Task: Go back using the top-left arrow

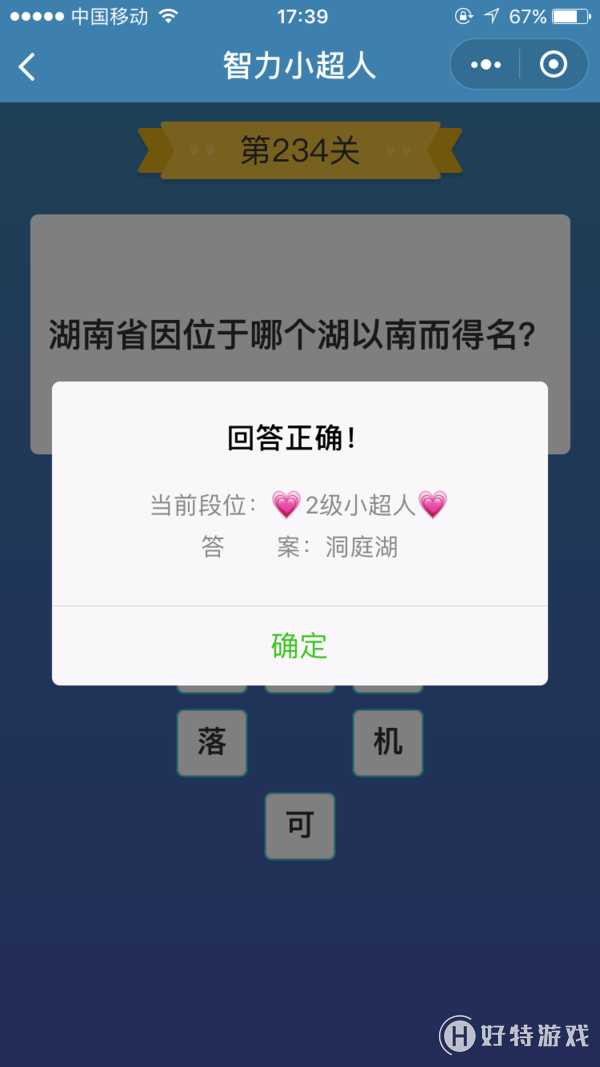Action: tap(27, 67)
